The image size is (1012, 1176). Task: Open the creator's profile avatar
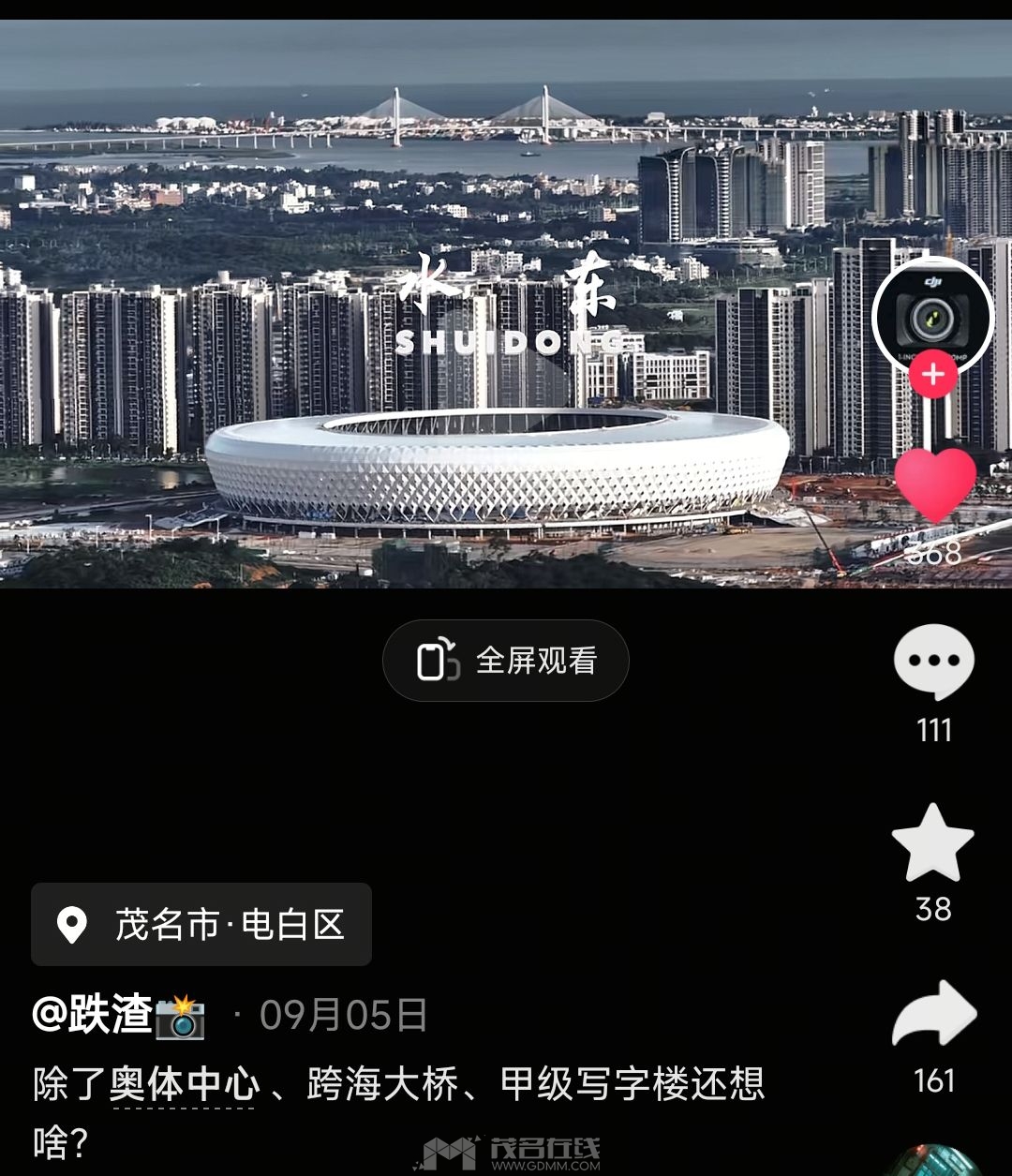(932, 316)
